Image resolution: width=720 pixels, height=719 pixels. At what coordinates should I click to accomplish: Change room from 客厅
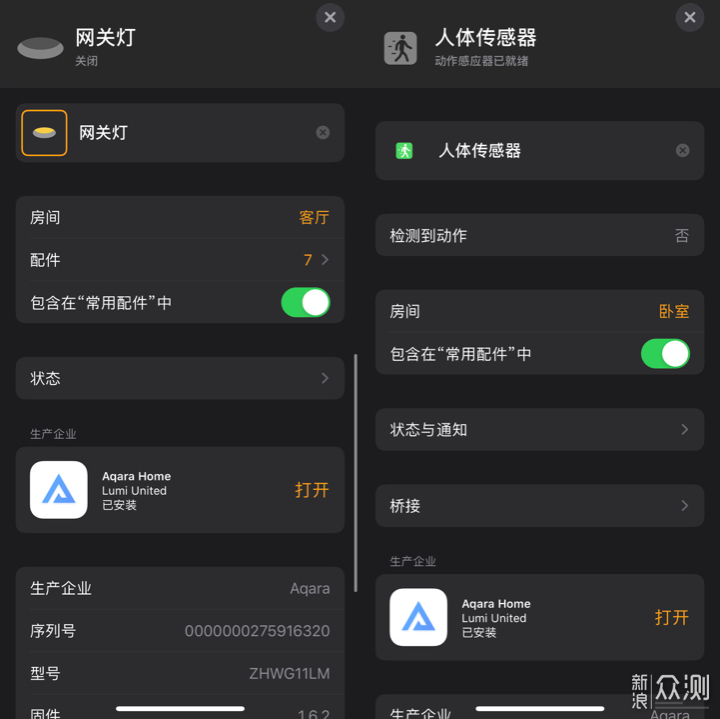[313, 217]
